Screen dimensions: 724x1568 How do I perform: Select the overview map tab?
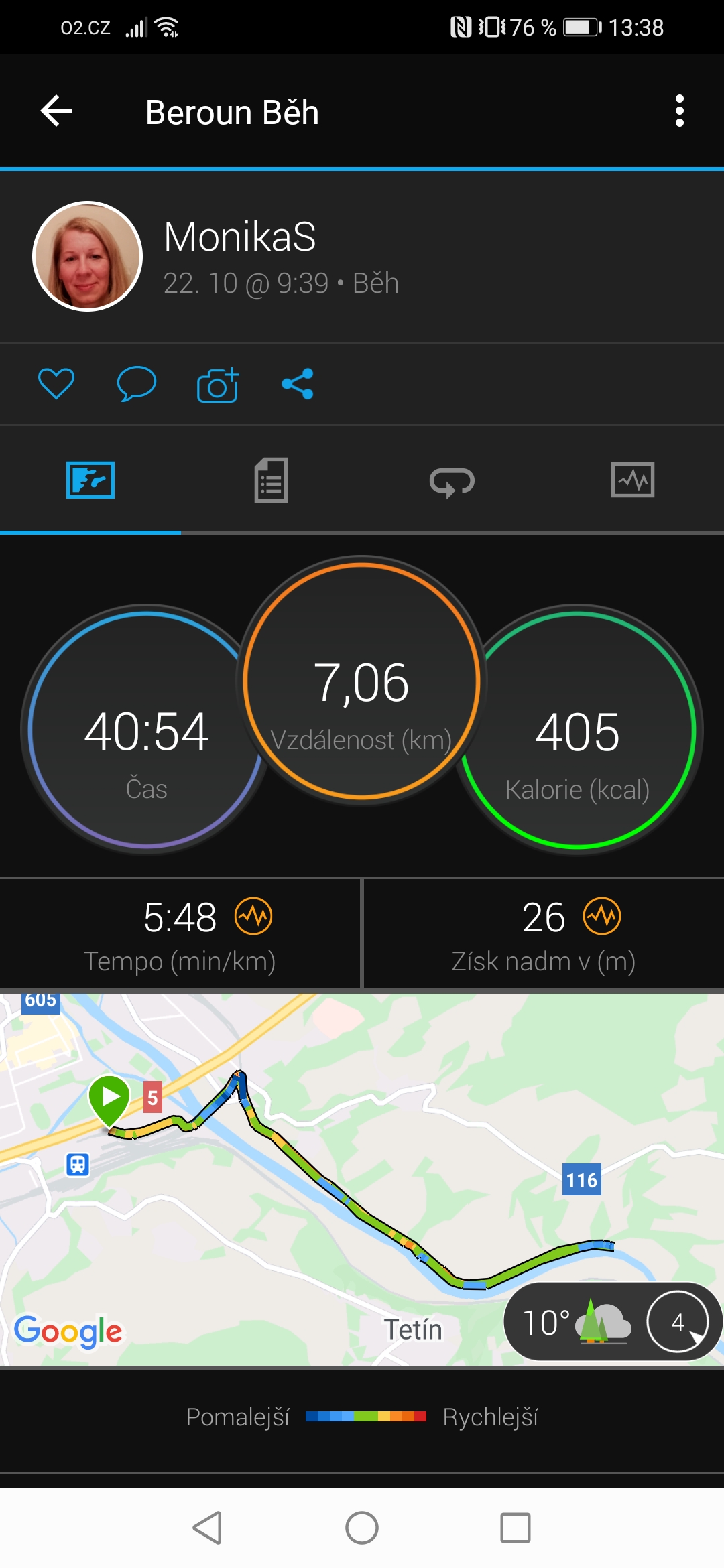point(90,480)
